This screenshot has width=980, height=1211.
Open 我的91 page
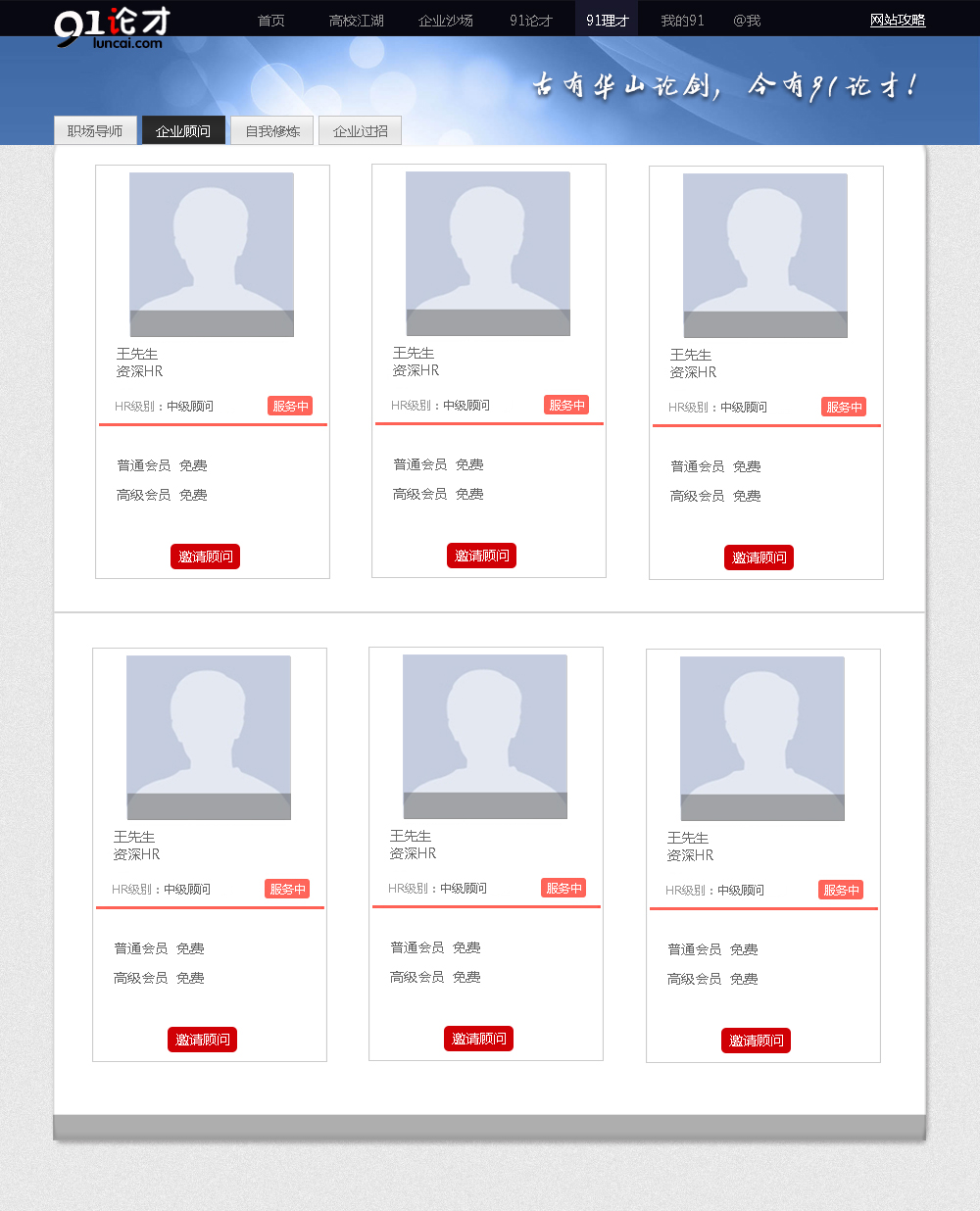(x=682, y=20)
